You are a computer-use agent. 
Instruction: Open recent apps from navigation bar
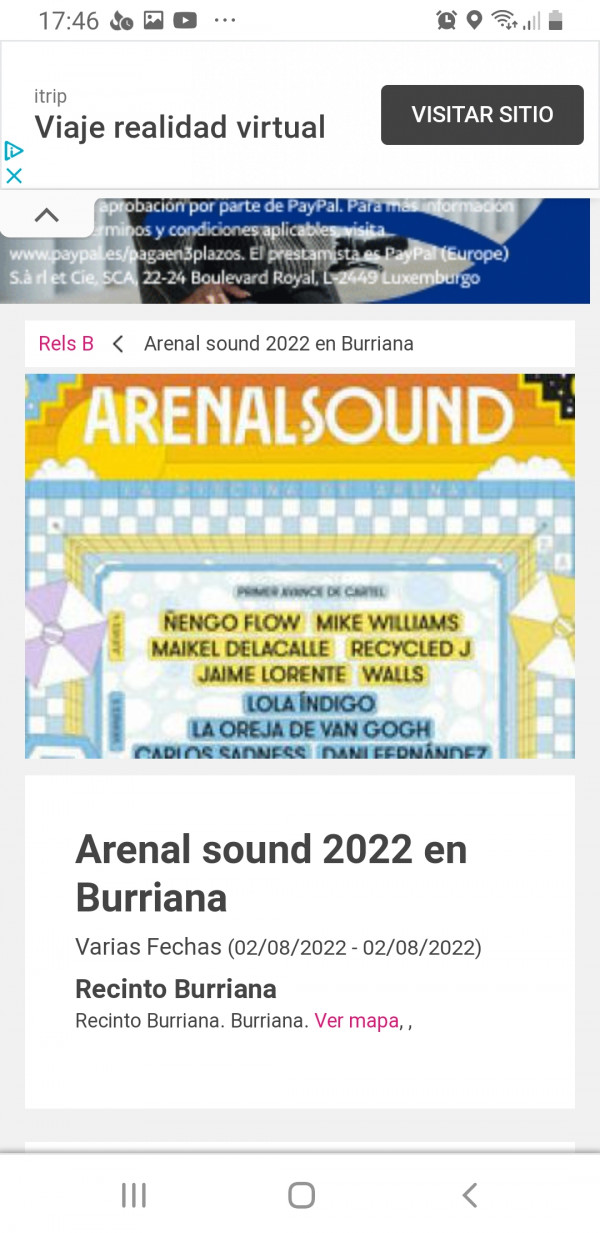[x=133, y=1194]
